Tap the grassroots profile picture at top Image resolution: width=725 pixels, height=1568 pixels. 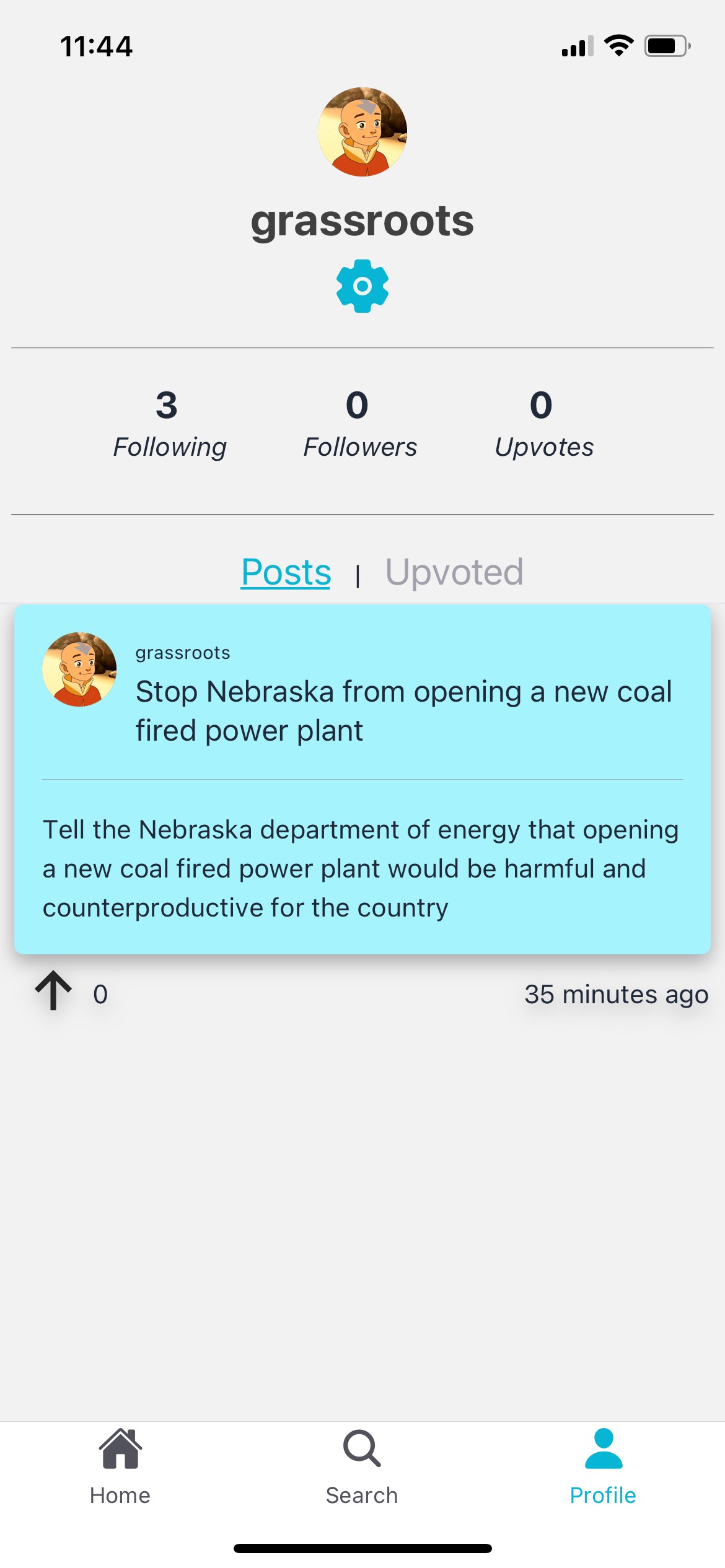(x=362, y=132)
